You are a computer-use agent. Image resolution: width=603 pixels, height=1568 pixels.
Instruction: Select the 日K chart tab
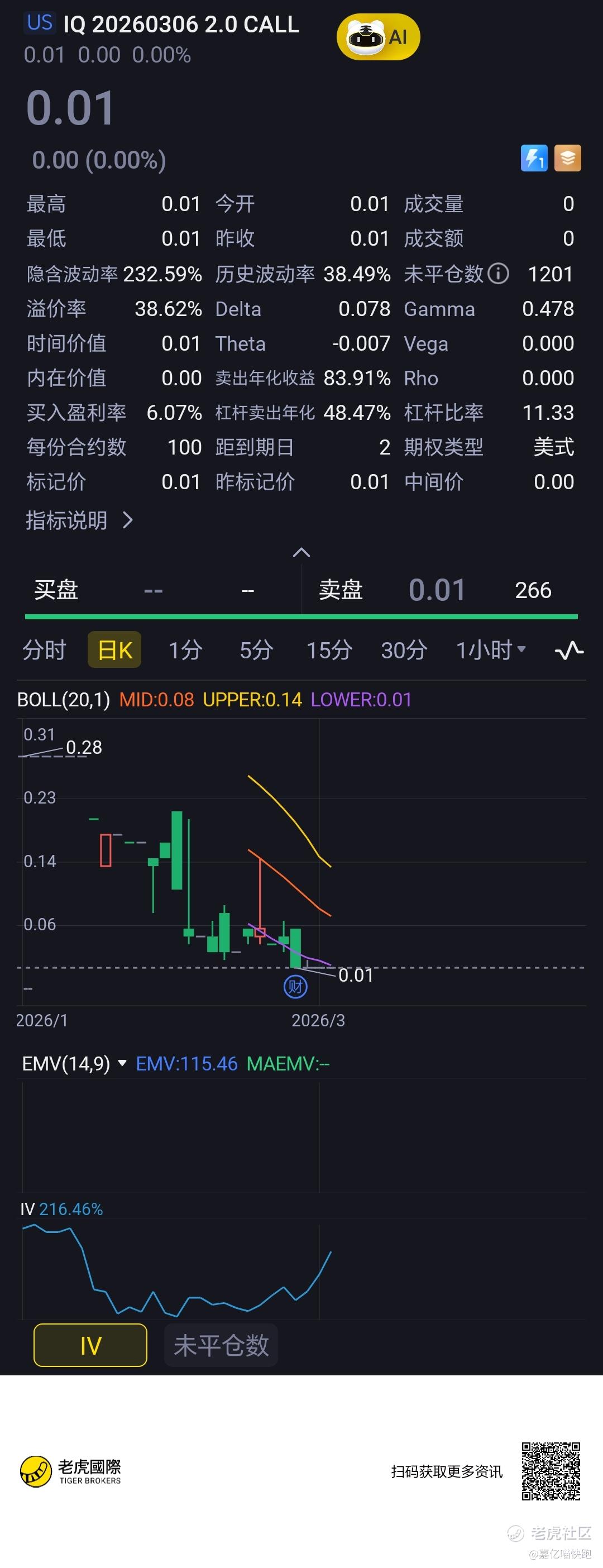(x=114, y=650)
